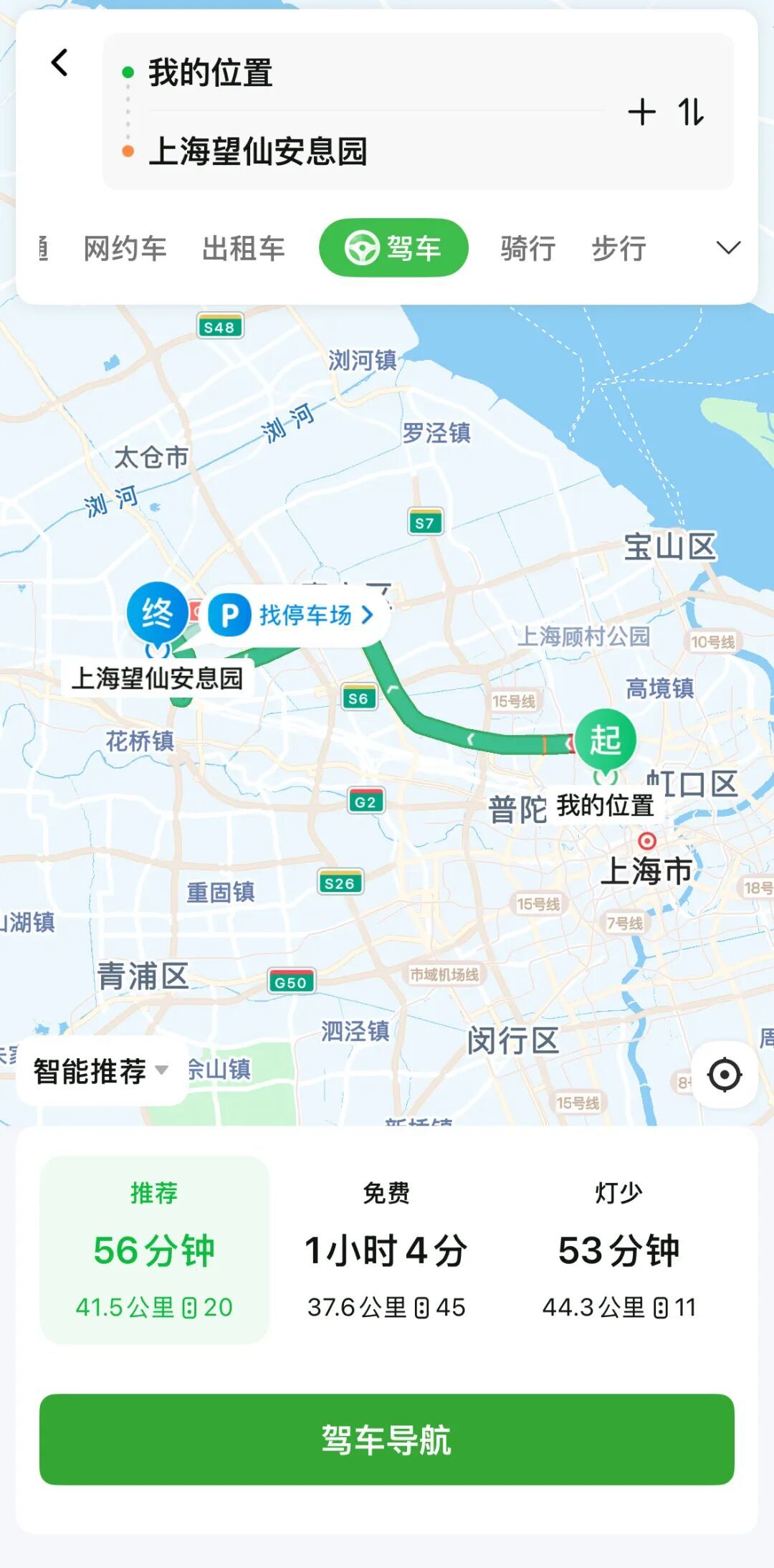Start 驾车导航 driving navigation
774x1568 pixels.
point(387,1439)
